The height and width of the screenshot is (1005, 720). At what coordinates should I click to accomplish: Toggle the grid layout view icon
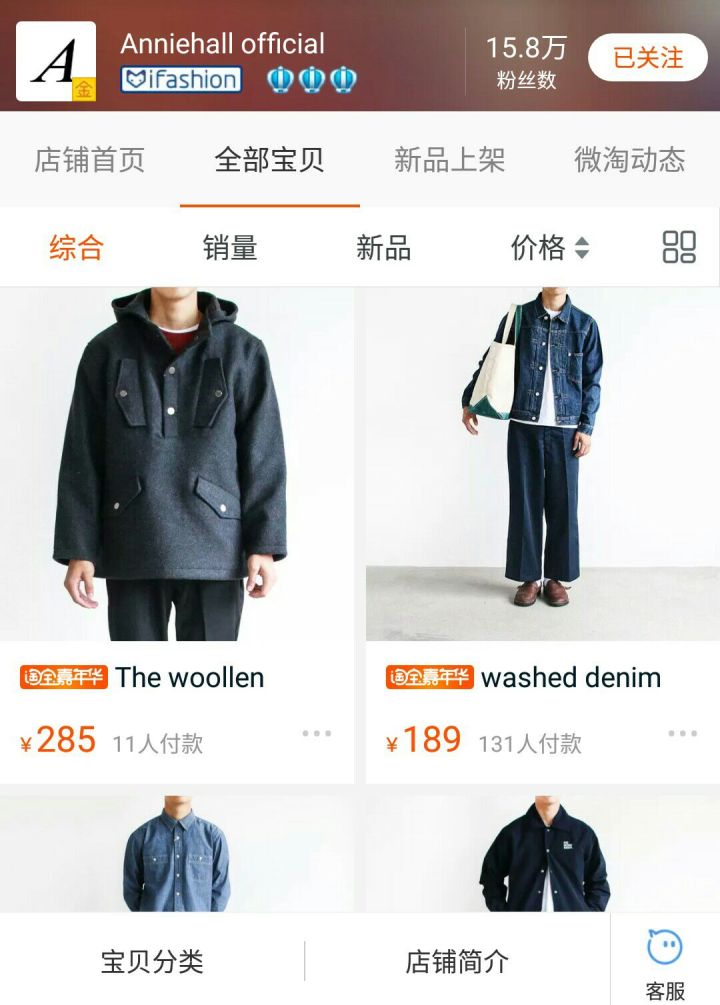[x=679, y=247]
